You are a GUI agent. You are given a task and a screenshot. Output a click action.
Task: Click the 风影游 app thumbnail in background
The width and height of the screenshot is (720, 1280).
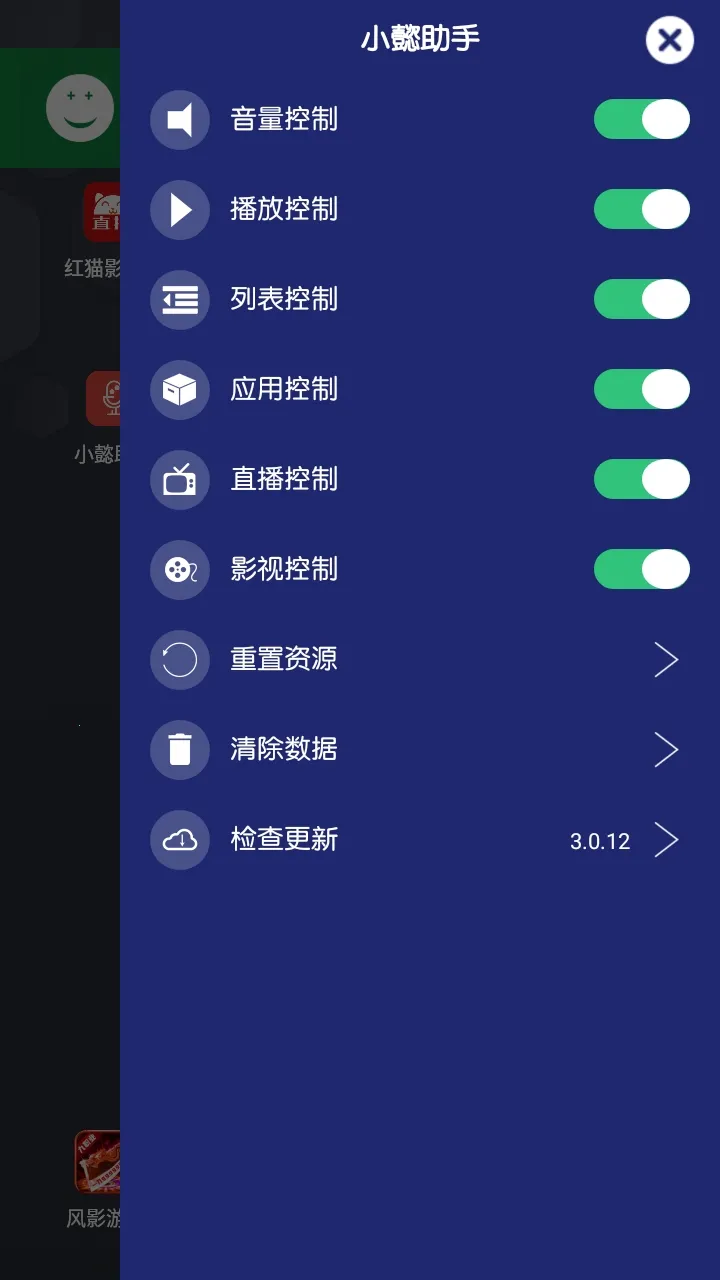tap(95, 1165)
